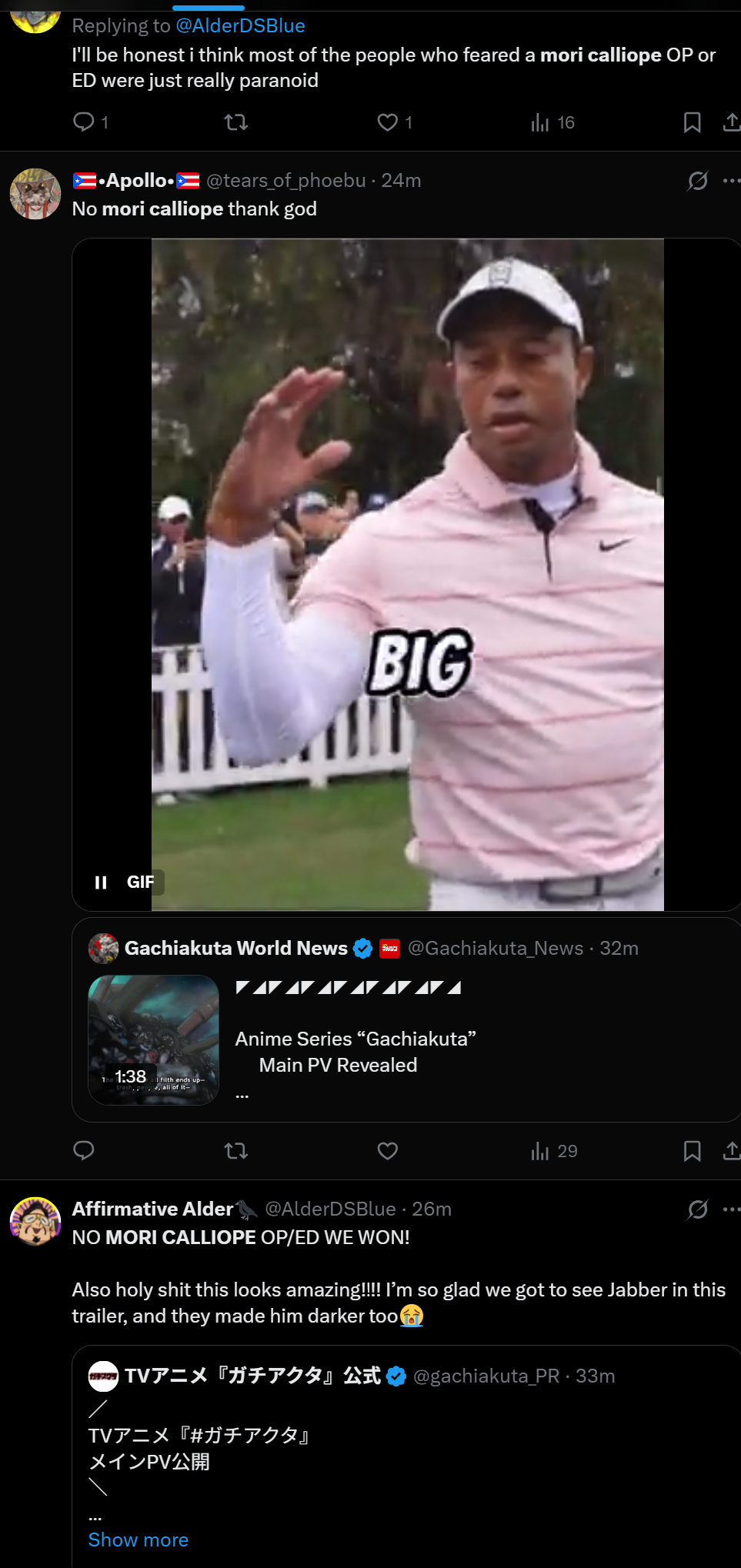Reply to Apollo's post
The image size is (741, 1568).
(84, 1150)
